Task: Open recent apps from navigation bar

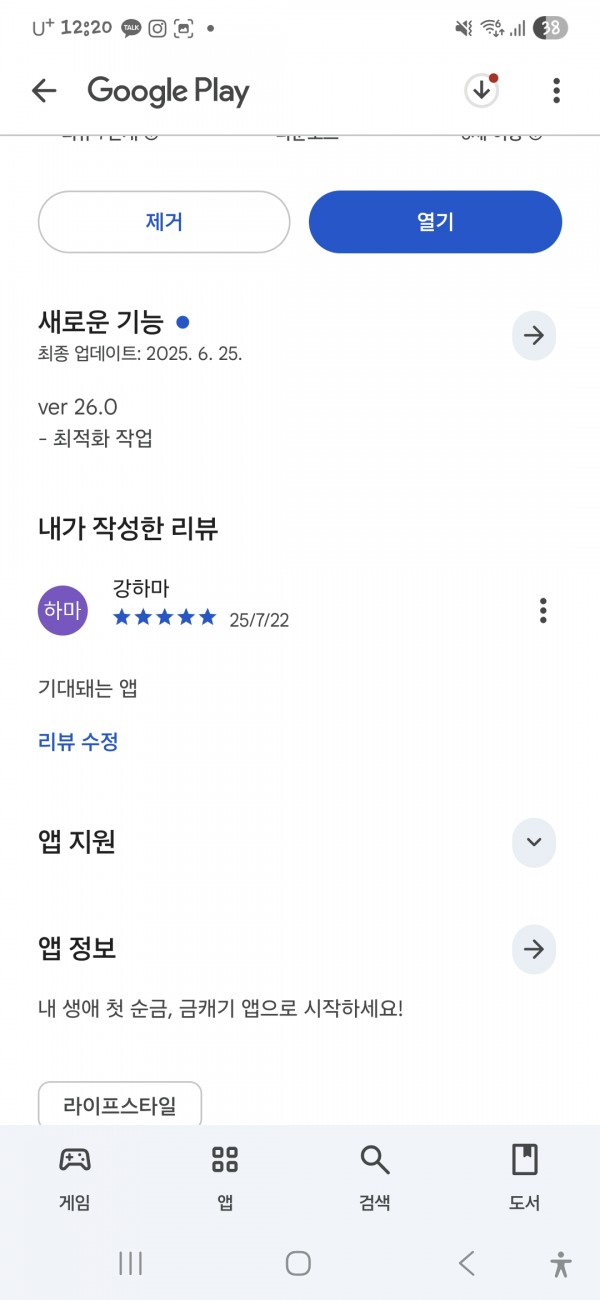Action: 131,1263
